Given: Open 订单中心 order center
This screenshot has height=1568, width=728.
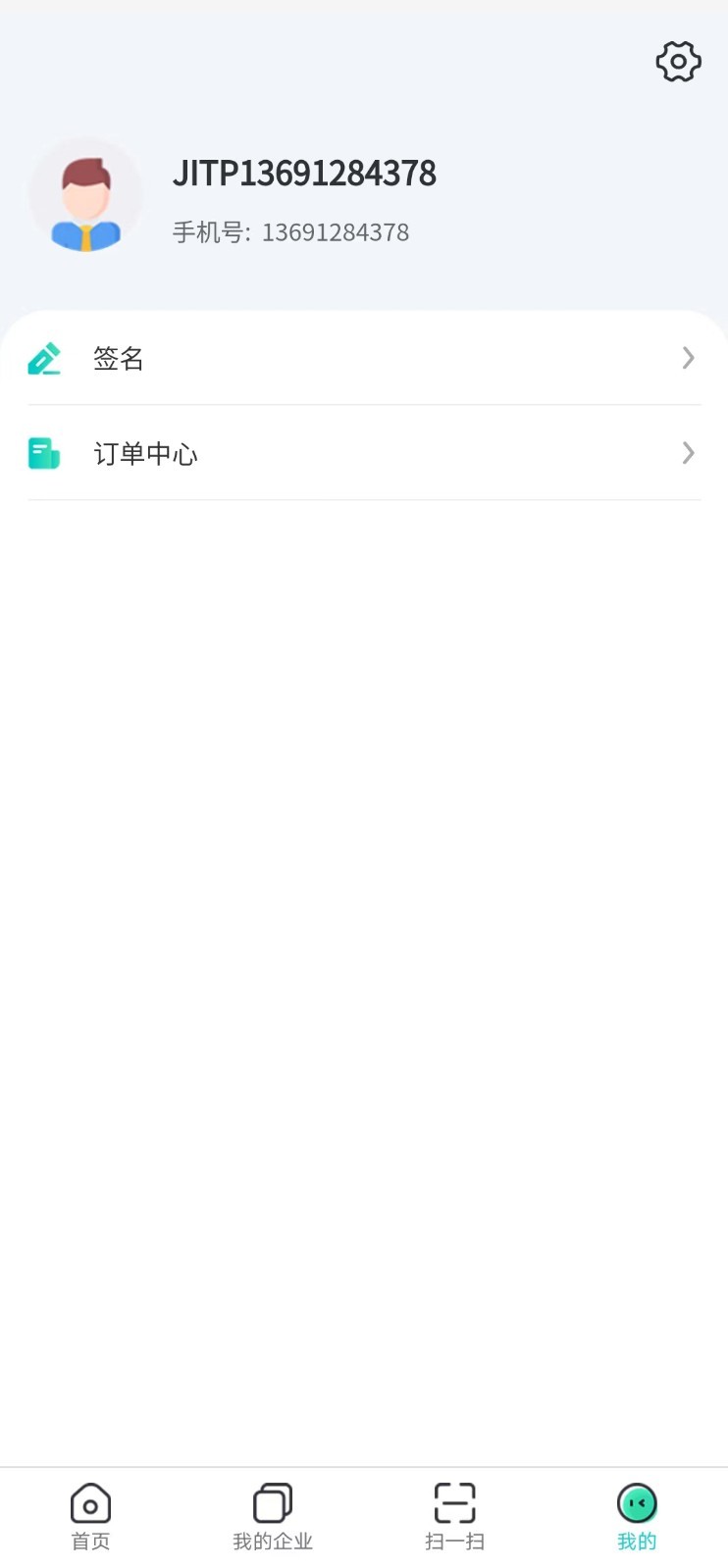Looking at the screenshot, I should click(x=363, y=453).
